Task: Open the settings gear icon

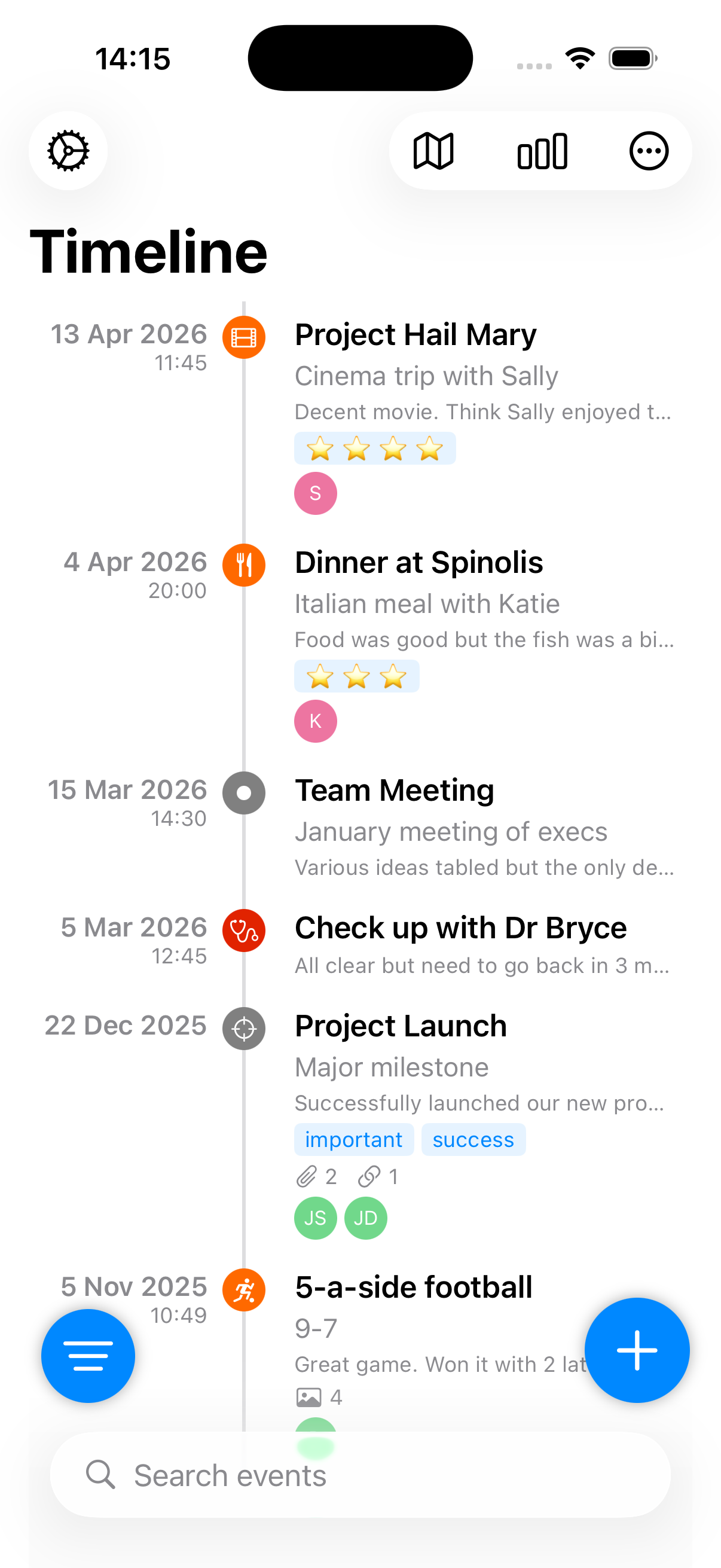Action: [68, 151]
